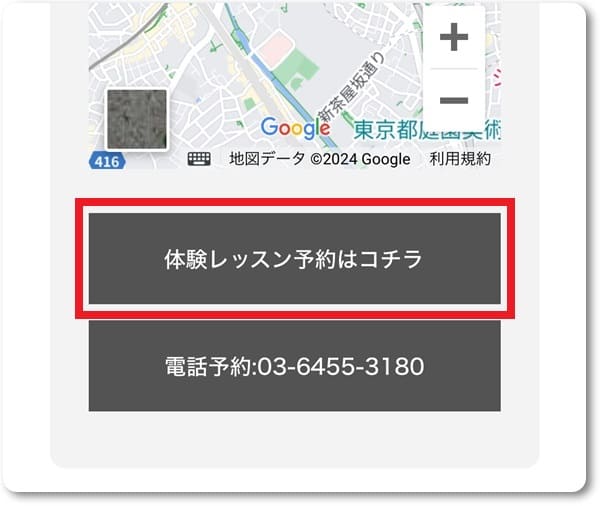This screenshot has width=600, height=506.
Task: Call via the 電話予約:03-6455-3180 button
Action: [x=294, y=366]
